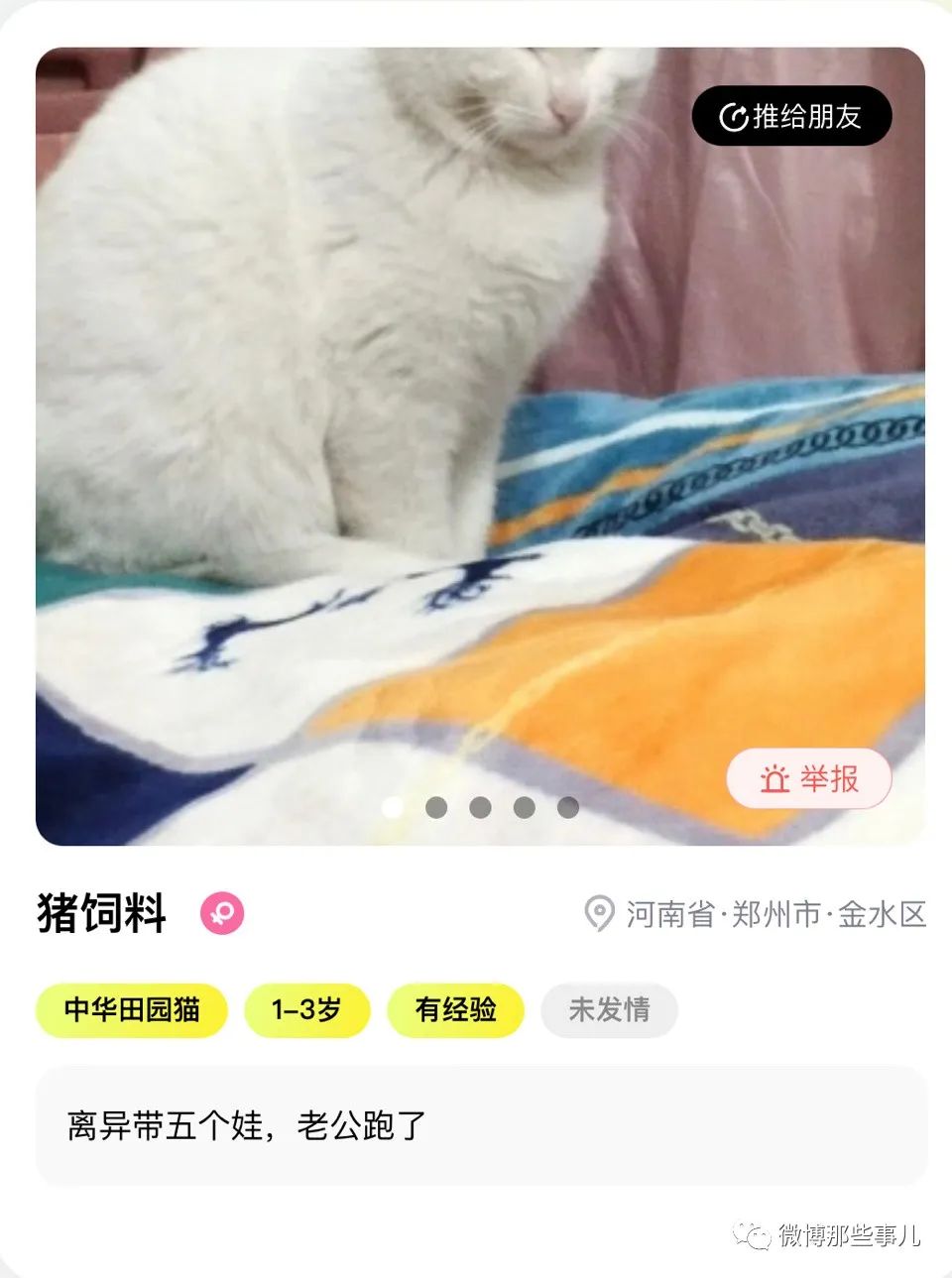The image size is (952, 1278).
Task: Report this profile via 举报
Action: click(809, 778)
